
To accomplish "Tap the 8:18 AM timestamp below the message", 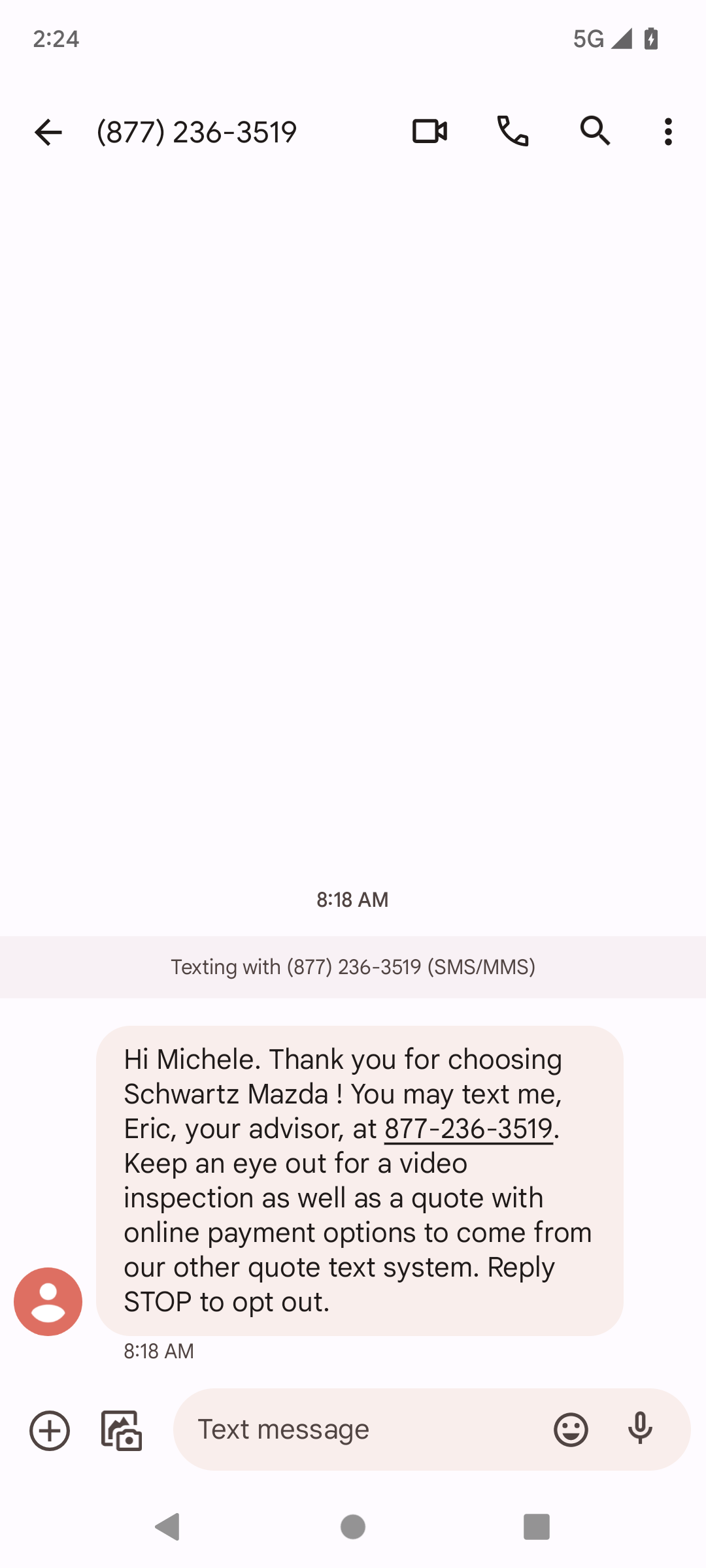I will pos(158,1351).
